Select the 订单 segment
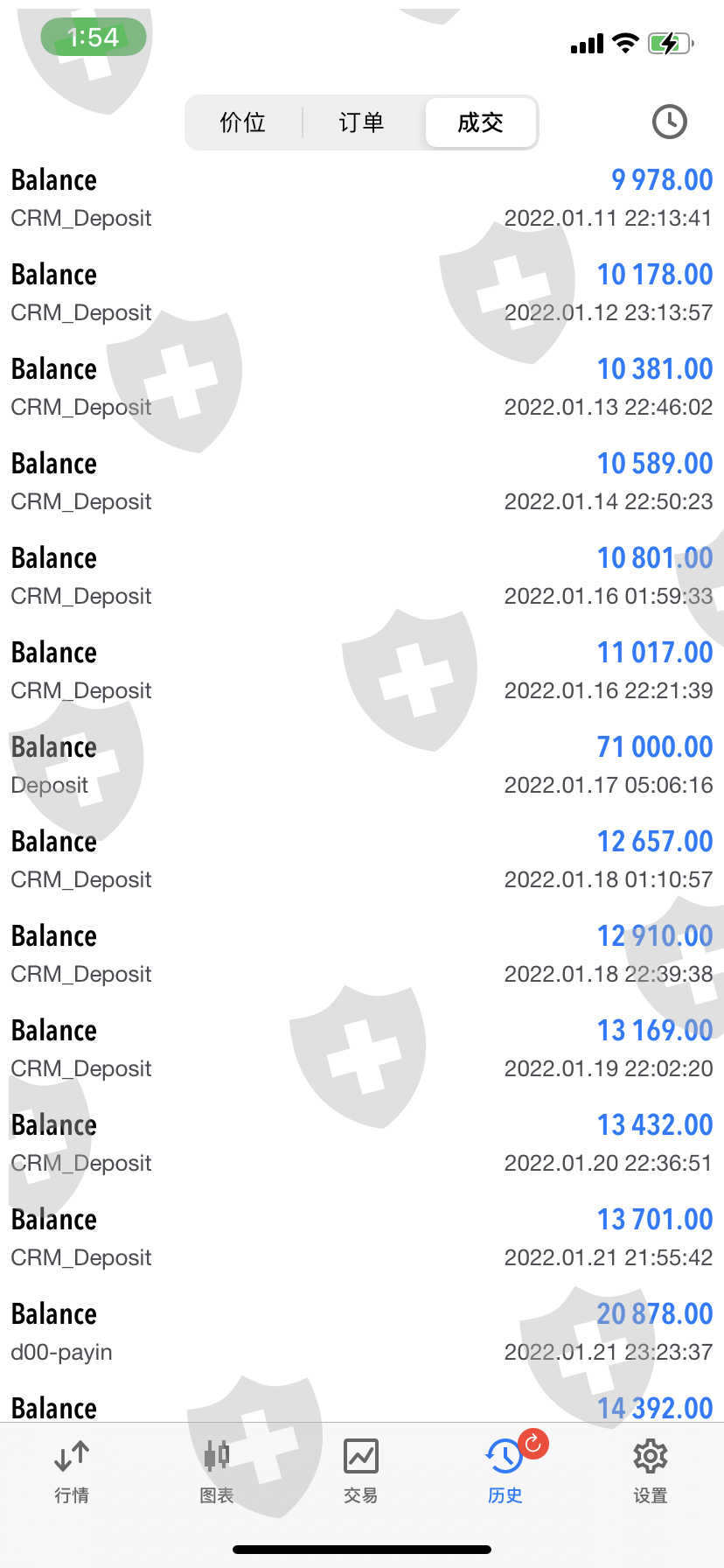724x1568 pixels. [x=362, y=122]
